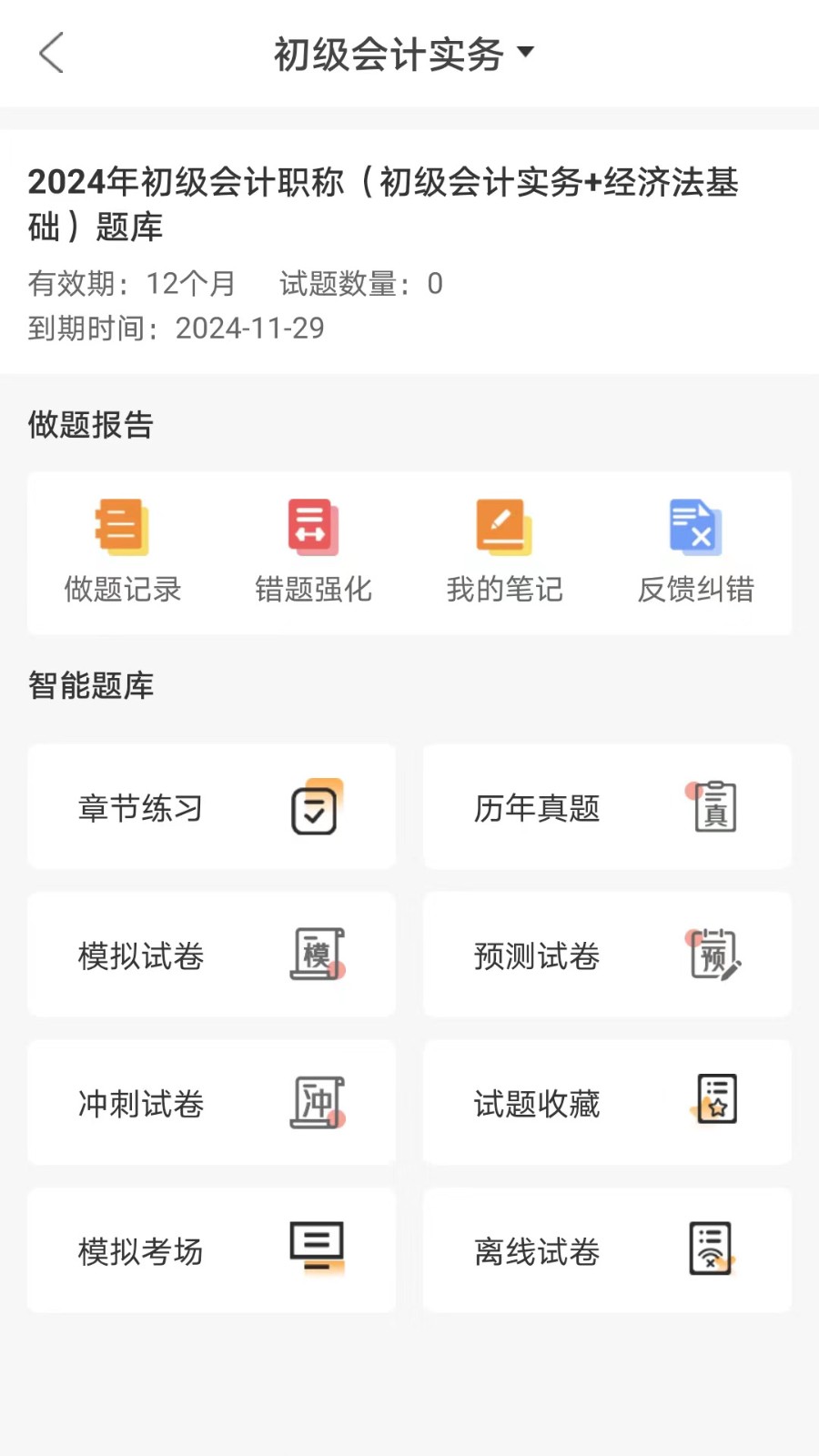
Task: Tap the 做题报告 section header
Action: [92, 424]
